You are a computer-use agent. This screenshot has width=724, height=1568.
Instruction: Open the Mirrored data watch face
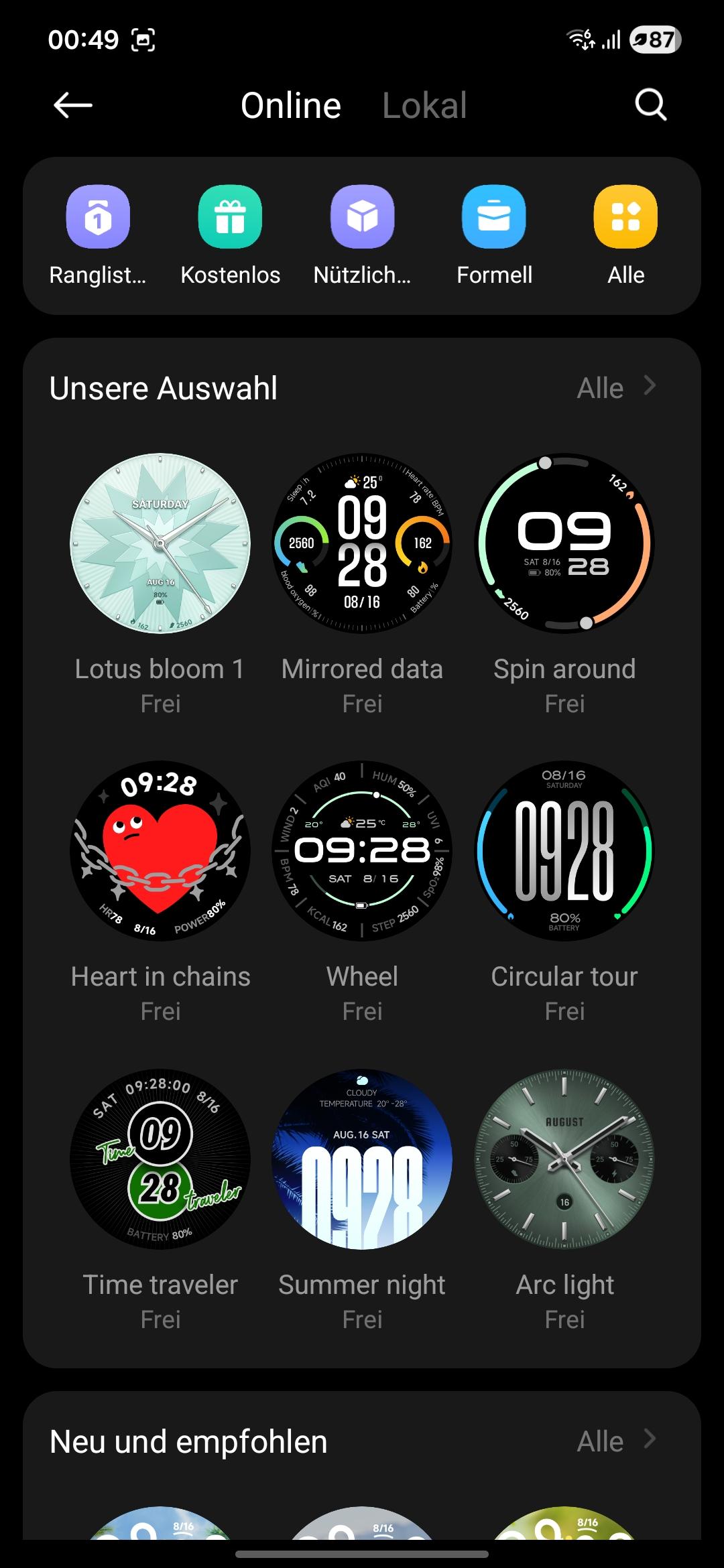[362, 543]
